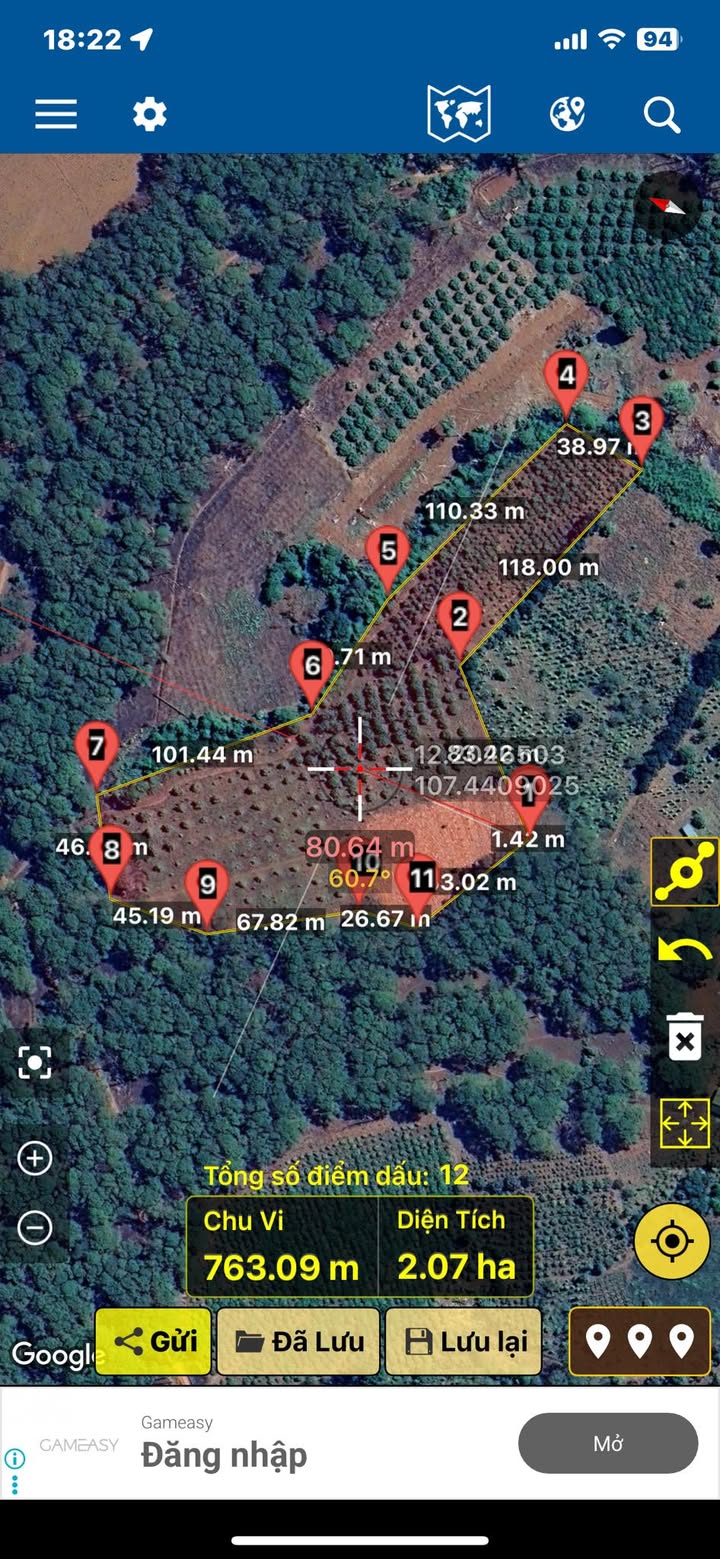Image resolution: width=720 pixels, height=1559 pixels.
Task: Tap the Mở button on the ad
Action: pos(608,1443)
